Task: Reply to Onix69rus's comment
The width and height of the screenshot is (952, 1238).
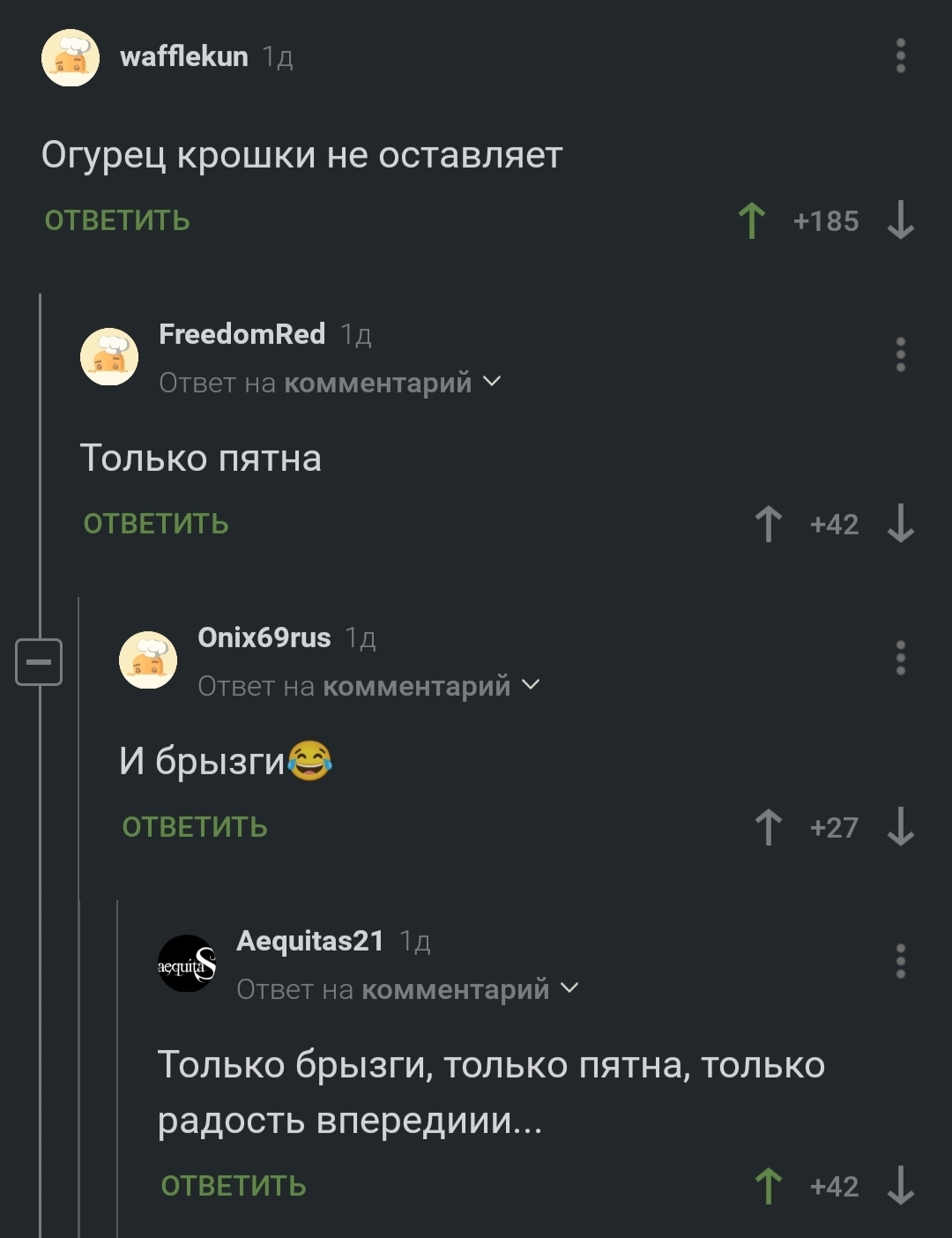Action: [x=195, y=827]
